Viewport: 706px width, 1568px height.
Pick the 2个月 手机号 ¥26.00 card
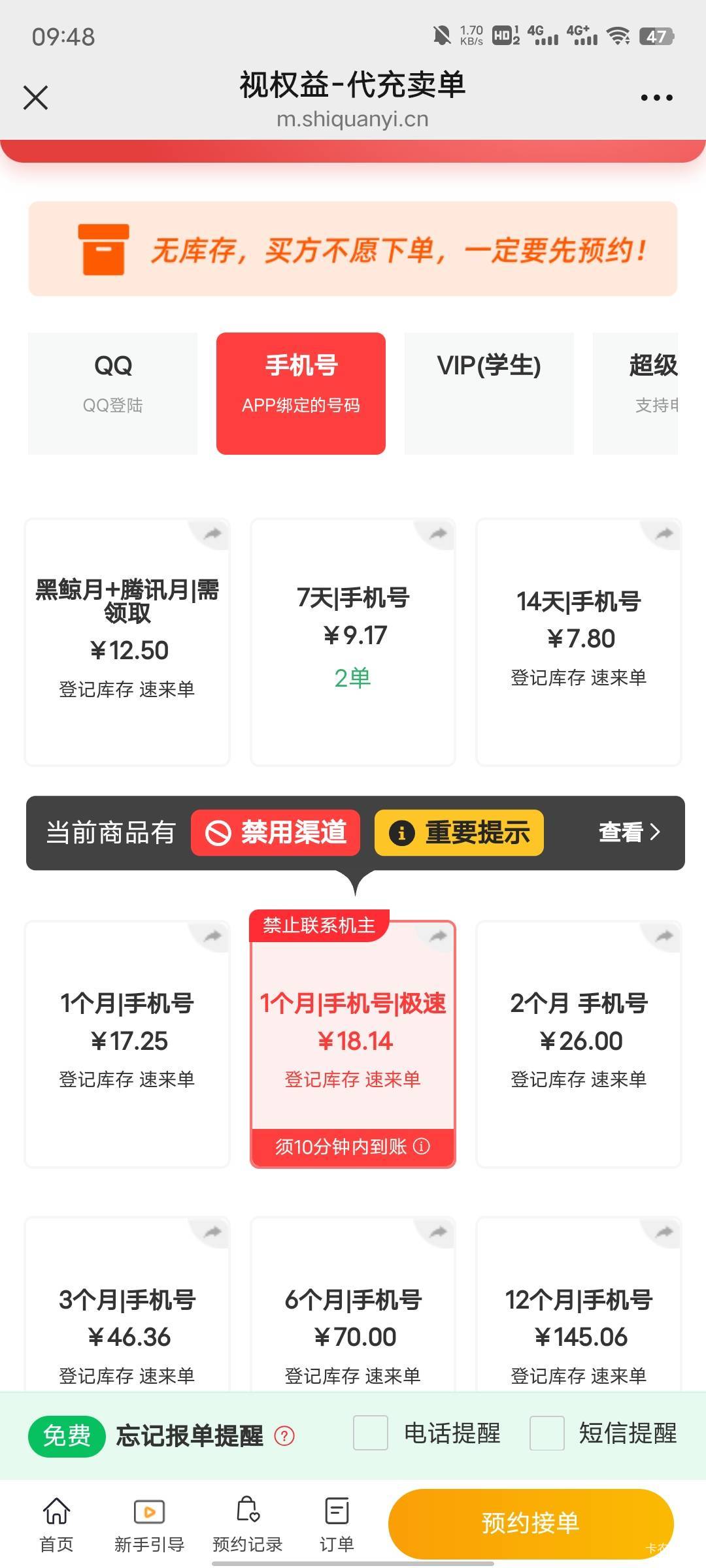pos(579,1044)
